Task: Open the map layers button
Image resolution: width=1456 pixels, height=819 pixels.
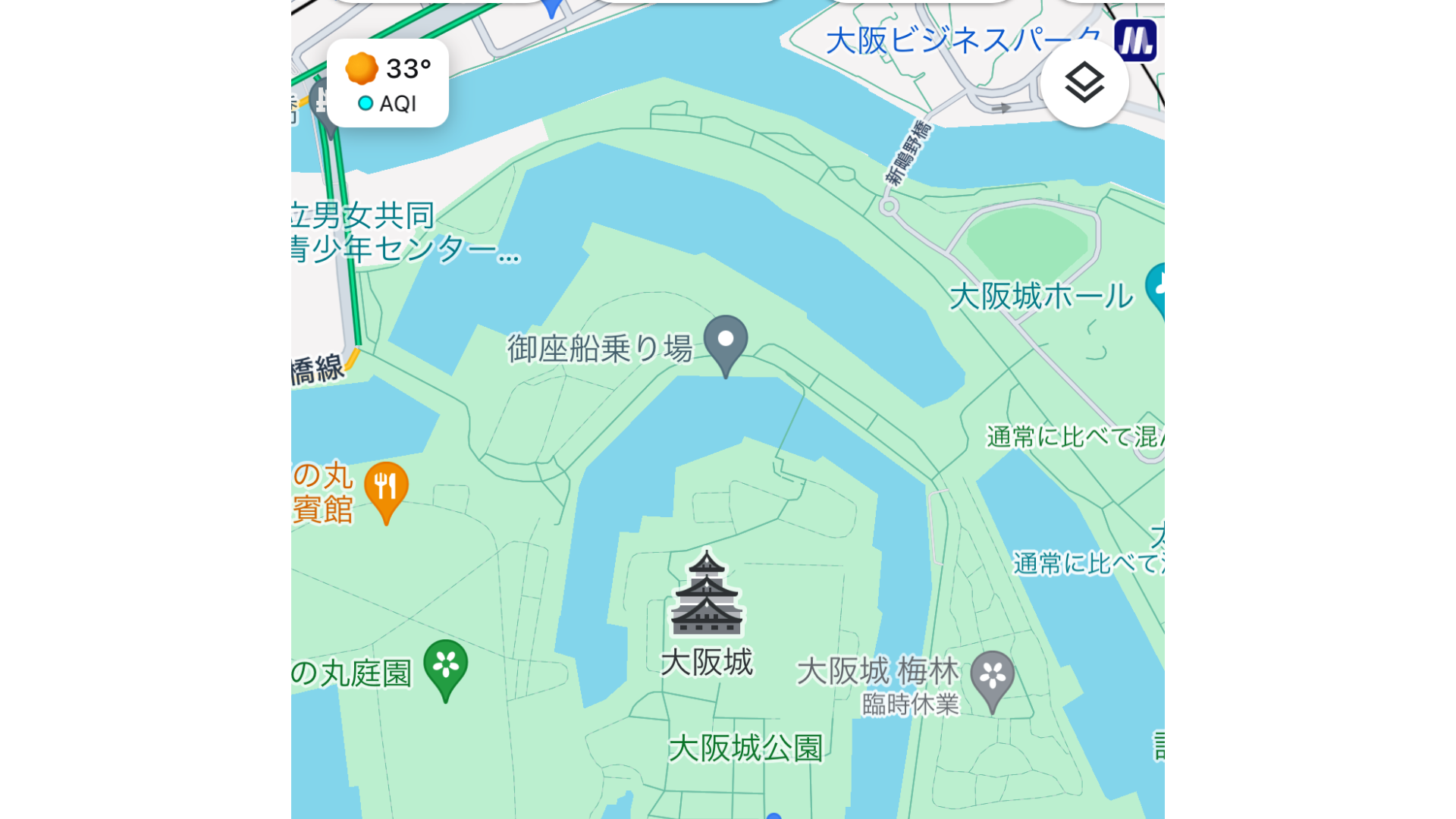Action: point(1084,83)
